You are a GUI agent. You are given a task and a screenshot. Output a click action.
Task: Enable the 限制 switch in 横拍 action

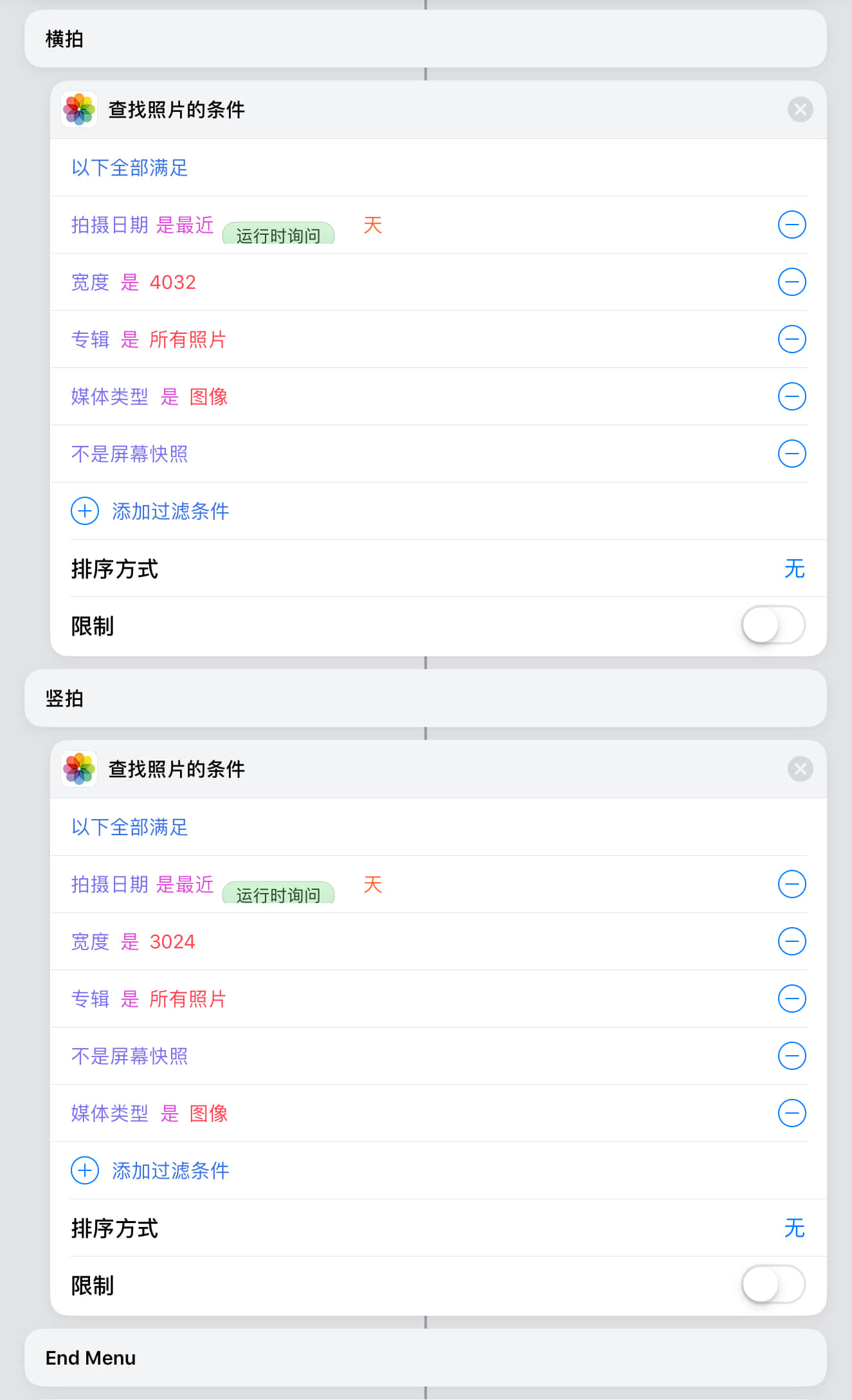point(773,625)
